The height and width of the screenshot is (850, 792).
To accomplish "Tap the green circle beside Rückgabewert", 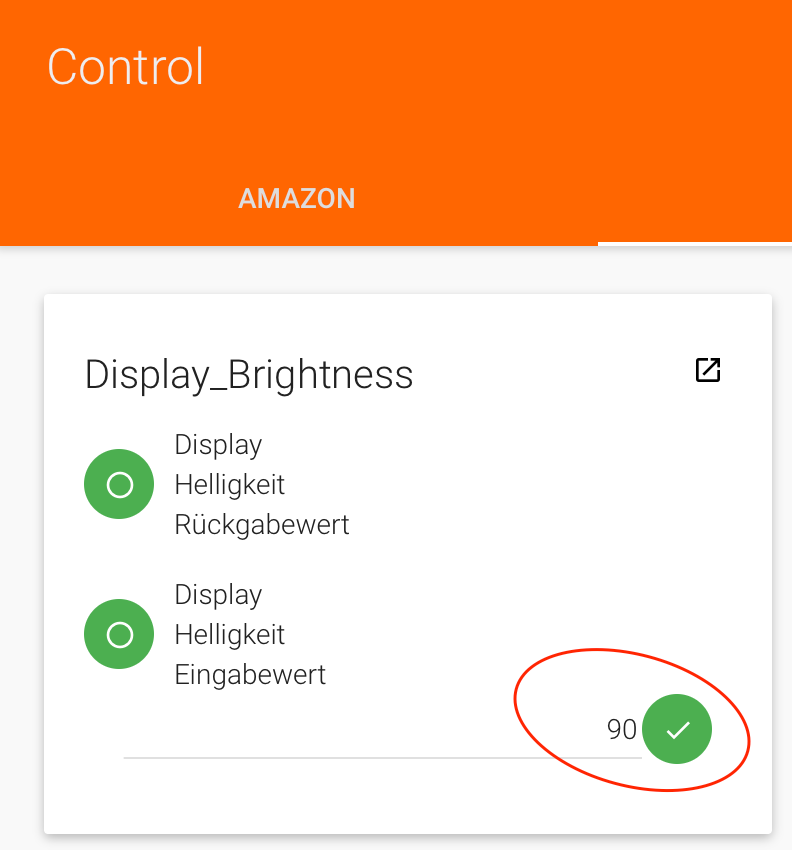I will tap(119, 485).
